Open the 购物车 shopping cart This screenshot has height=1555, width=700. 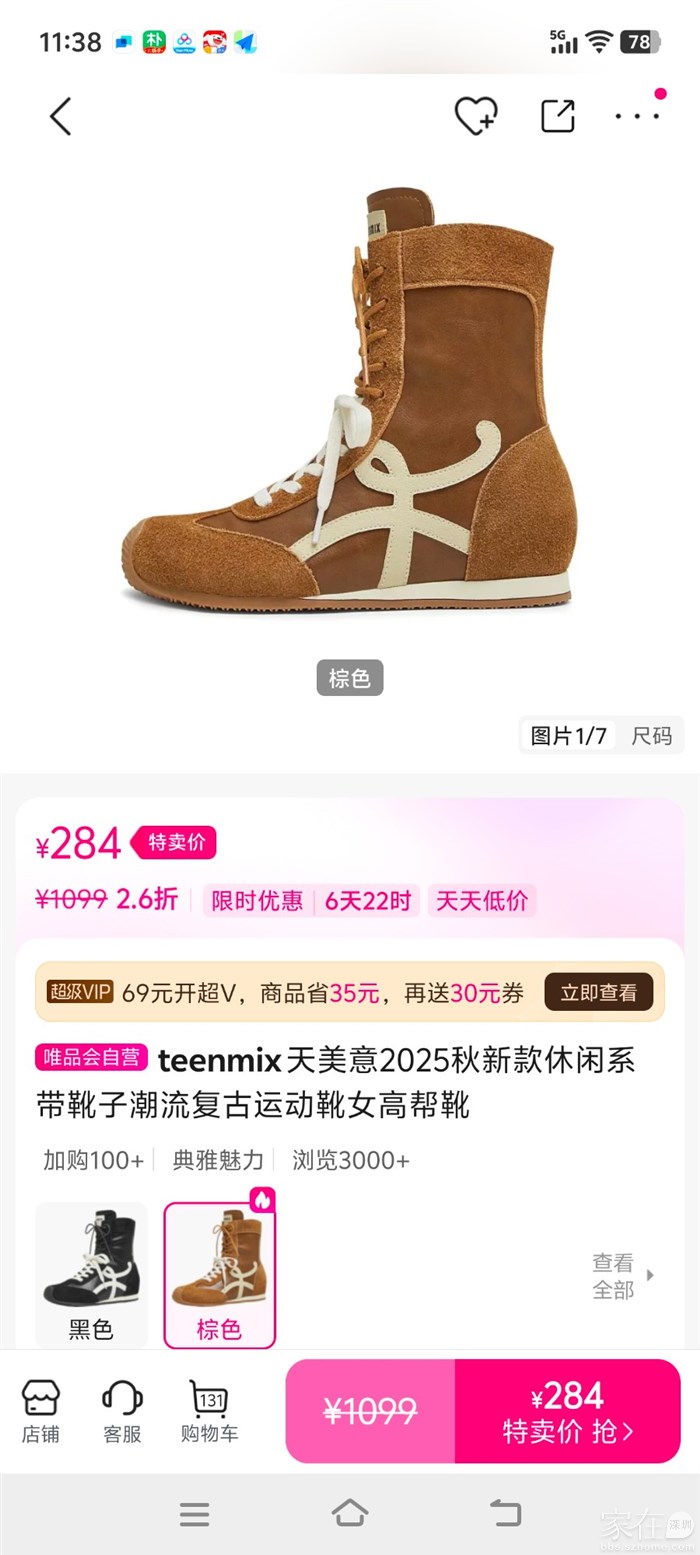[209, 1411]
